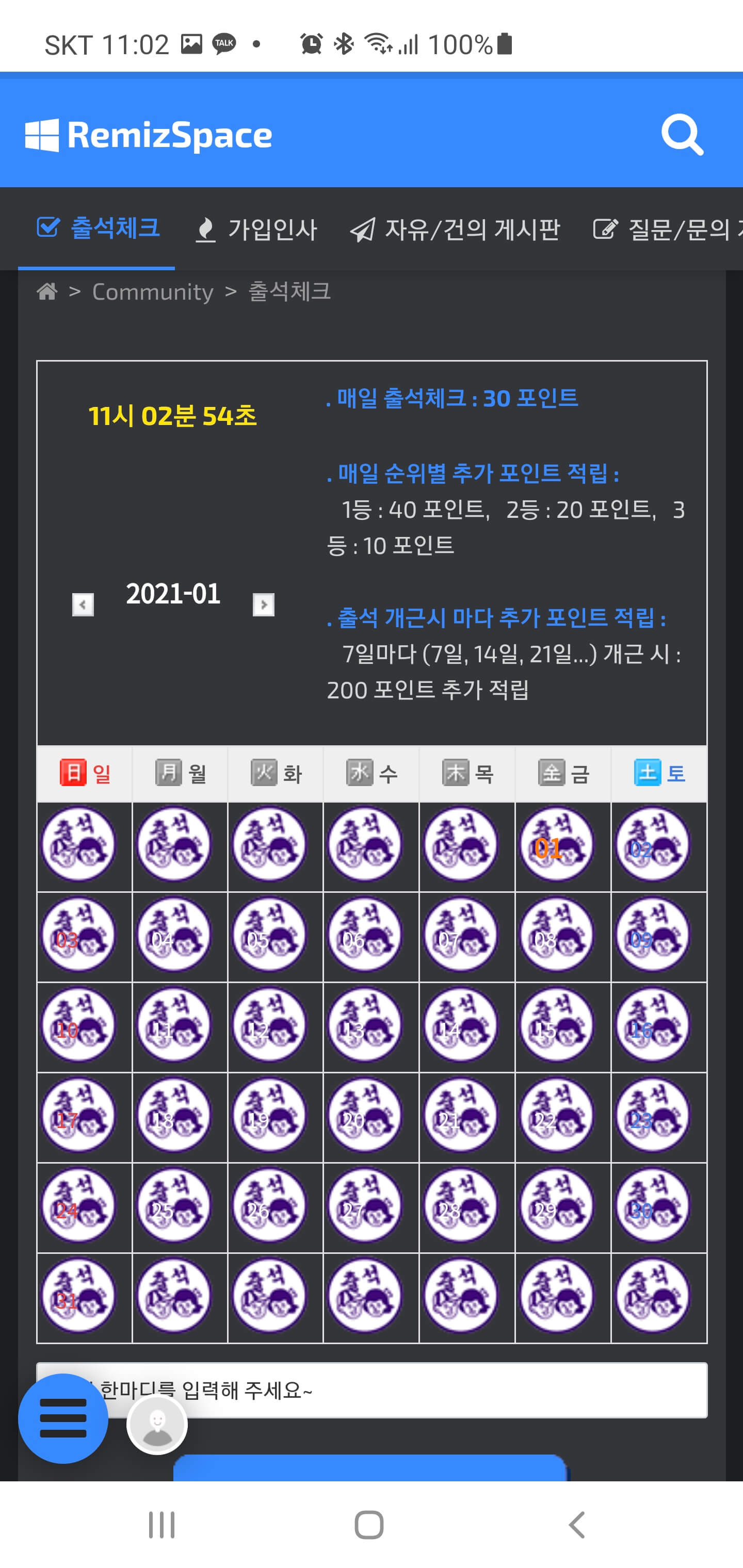
Task: Open the Community breadcrumb link
Action: tap(152, 291)
